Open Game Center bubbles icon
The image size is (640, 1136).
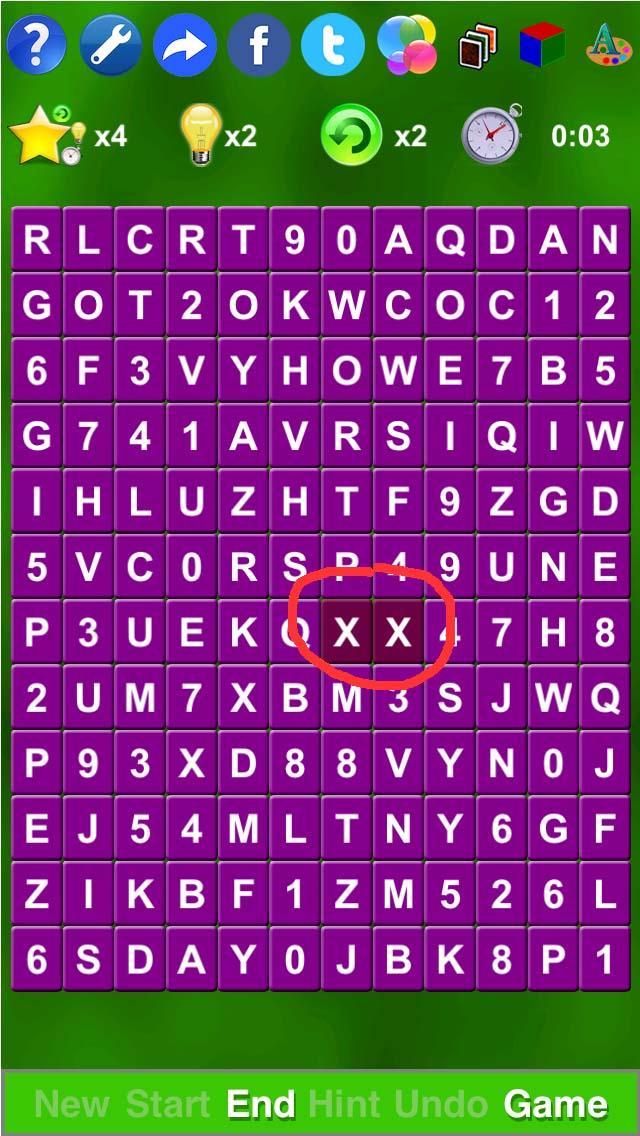pos(407,44)
